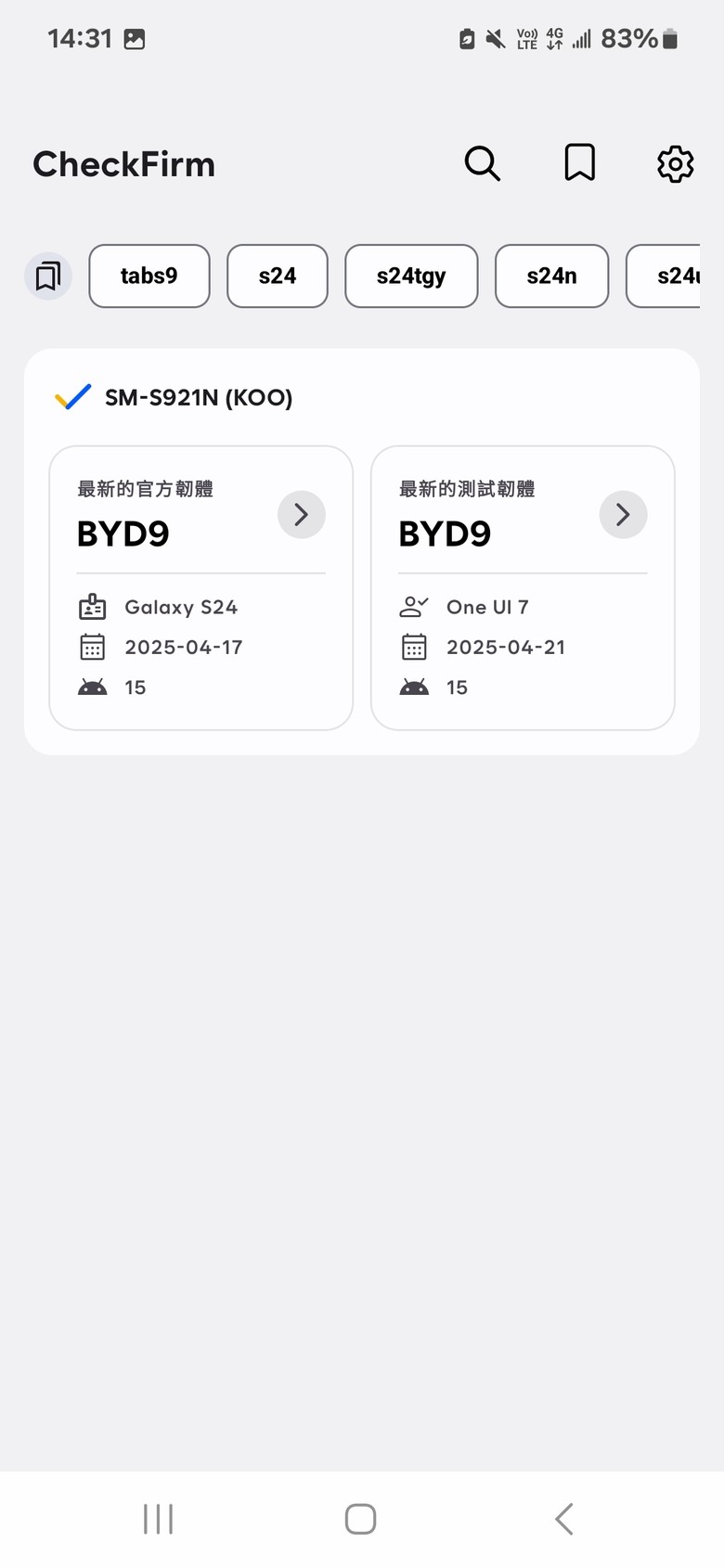This screenshot has width=724, height=1568.
Task: Select the s24n chip
Action: click(552, 276)
